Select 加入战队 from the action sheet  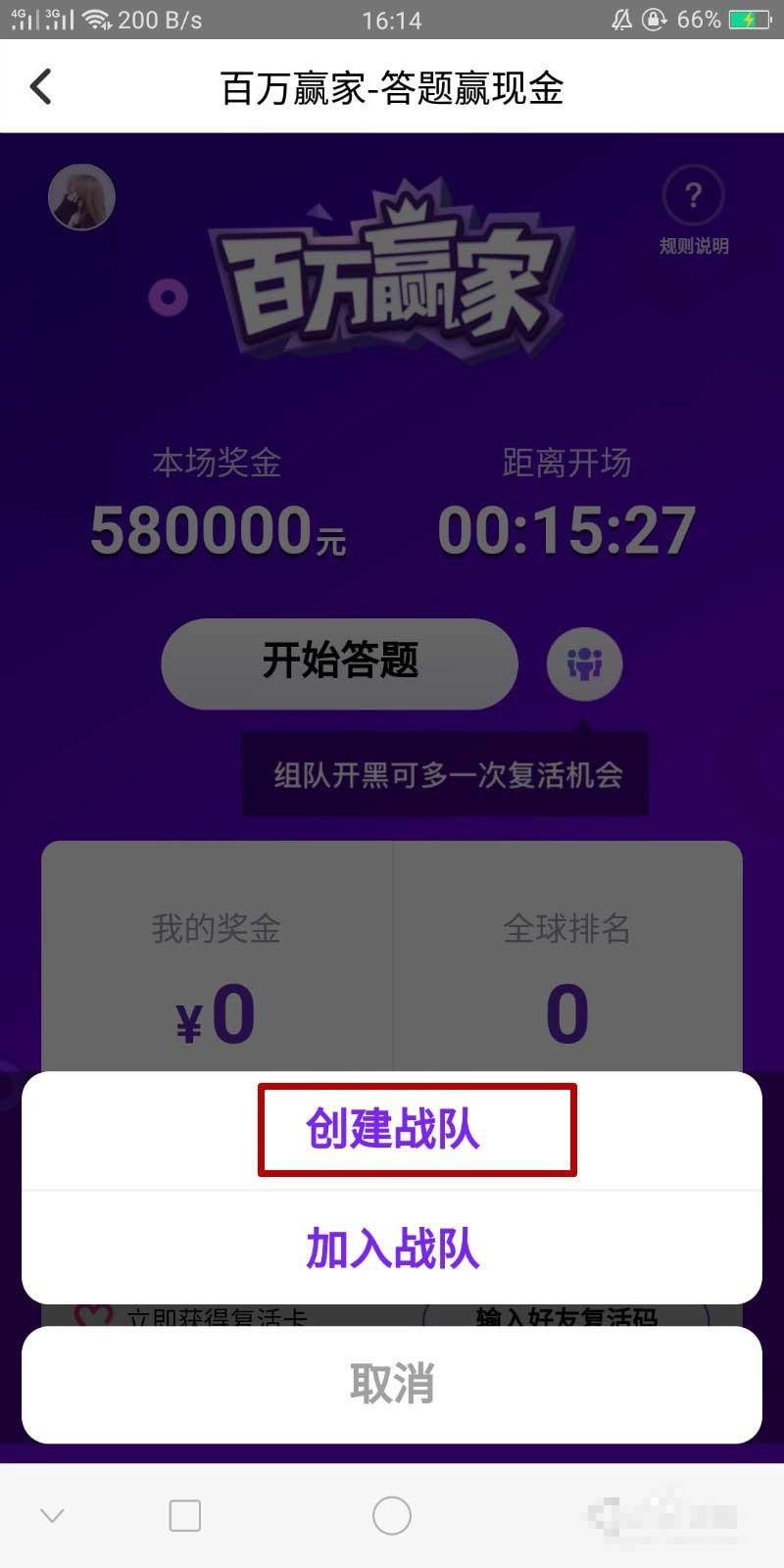392,1249
